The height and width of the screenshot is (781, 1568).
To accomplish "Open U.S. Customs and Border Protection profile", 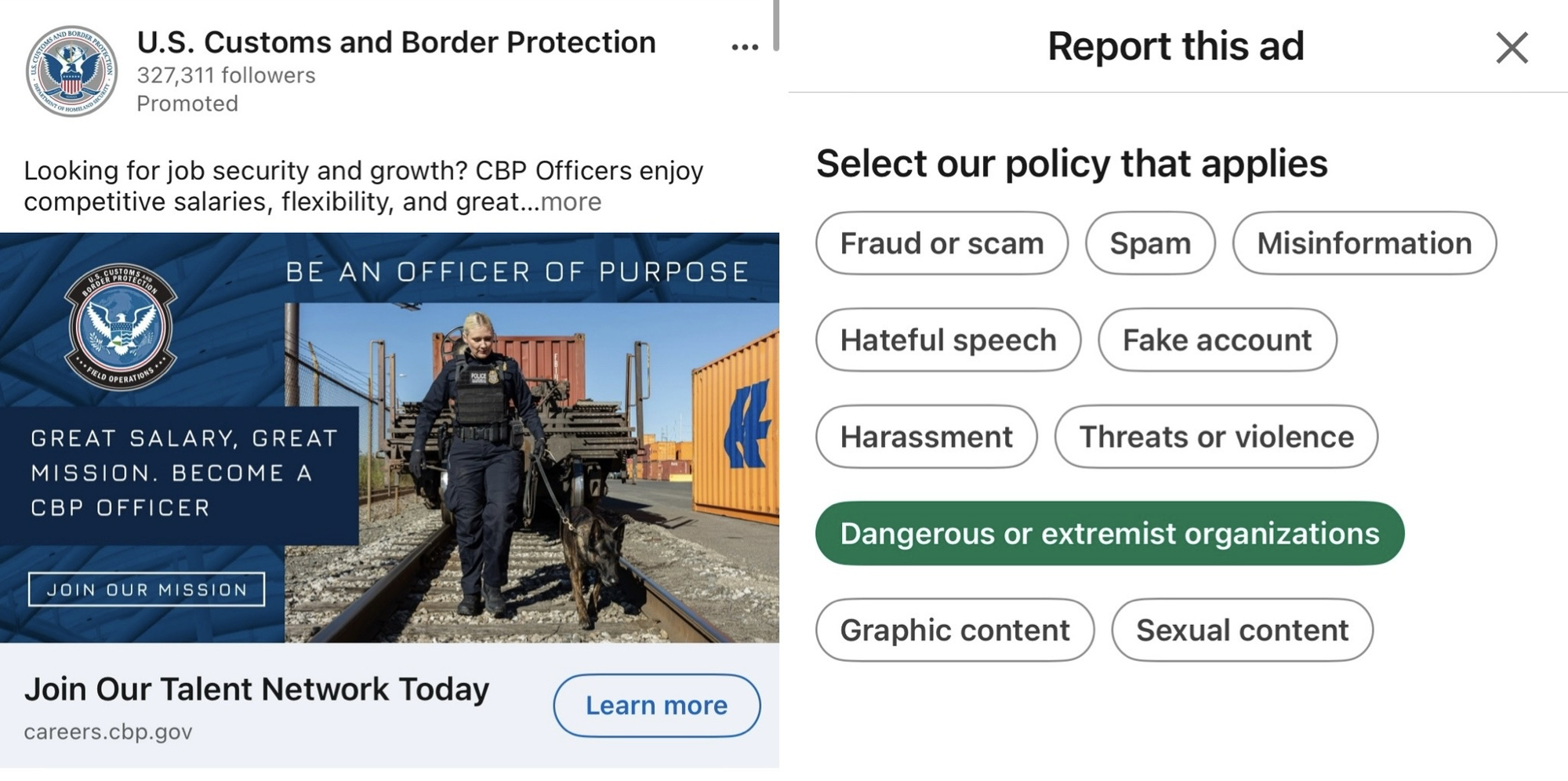I will [x=396, y=42].
